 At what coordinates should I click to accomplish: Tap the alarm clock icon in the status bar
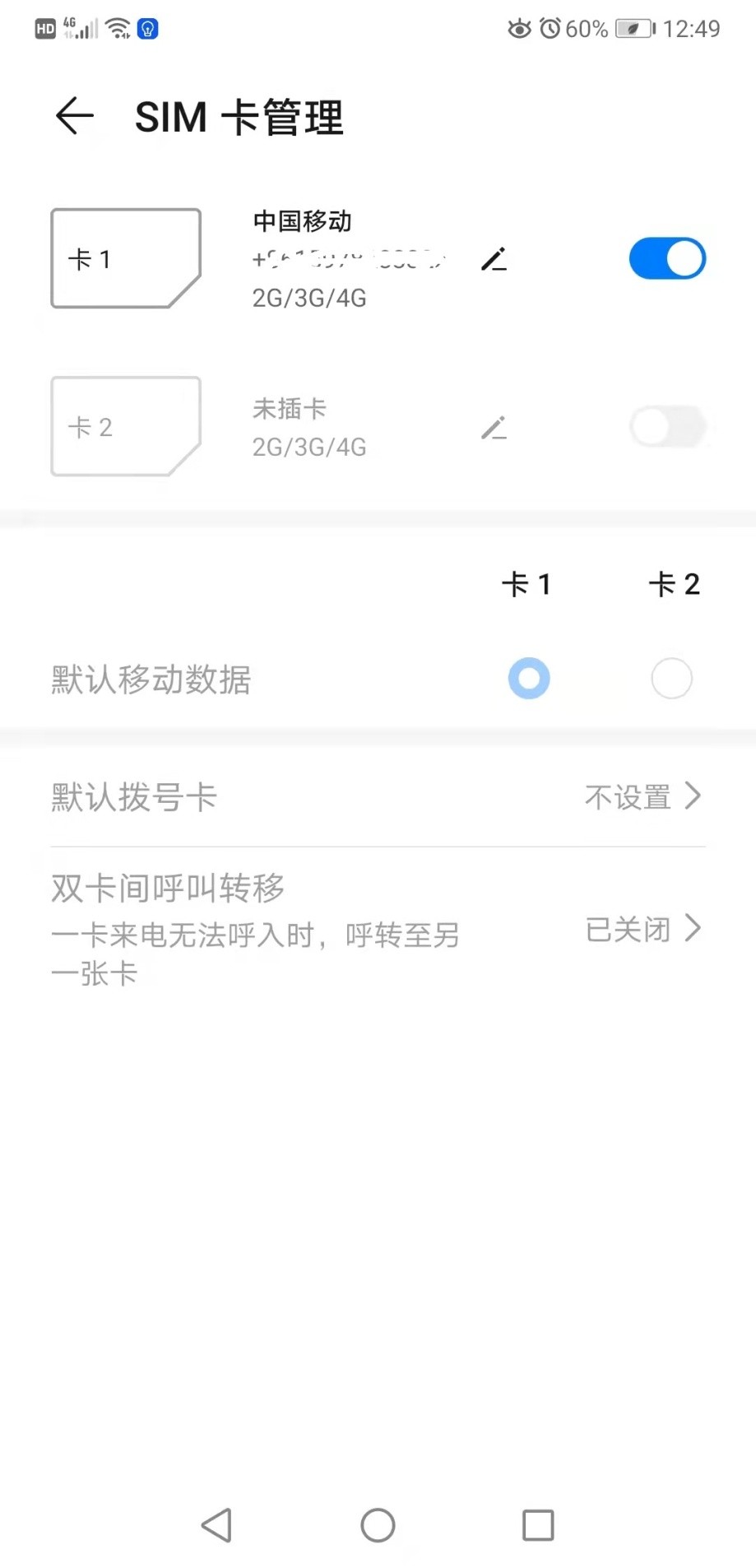tap(550, 27)
